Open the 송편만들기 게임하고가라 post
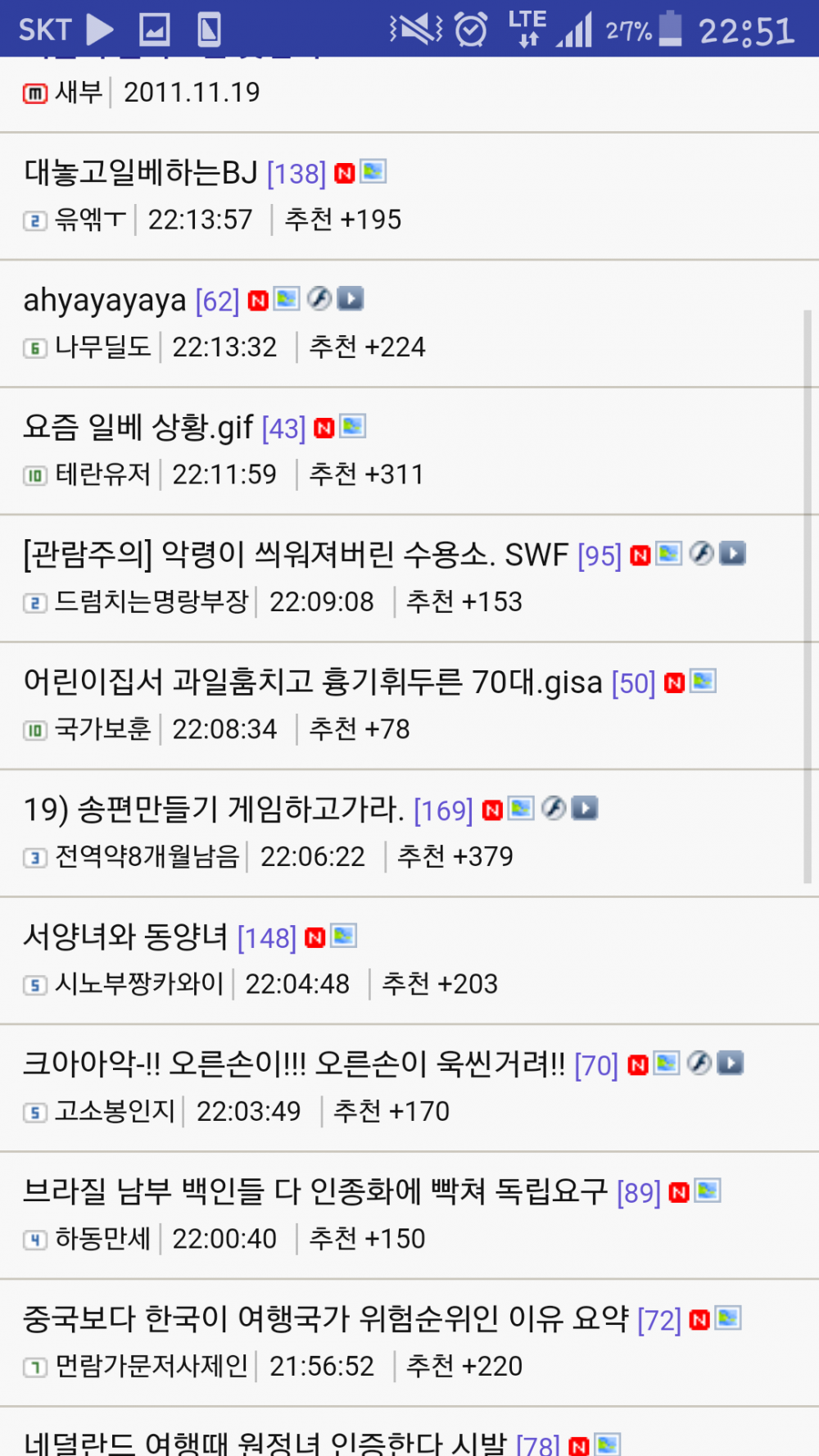Image resolution: width=819 pixels, height=1456 pixels. [x=213, y=810]
